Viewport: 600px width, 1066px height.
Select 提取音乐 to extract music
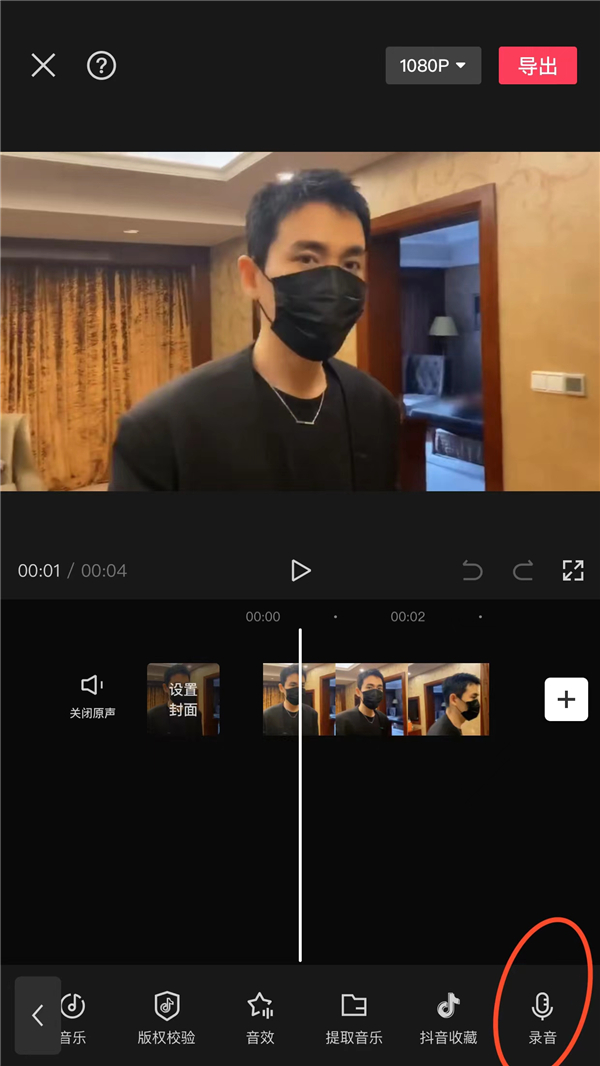[x=354, y=1017]
